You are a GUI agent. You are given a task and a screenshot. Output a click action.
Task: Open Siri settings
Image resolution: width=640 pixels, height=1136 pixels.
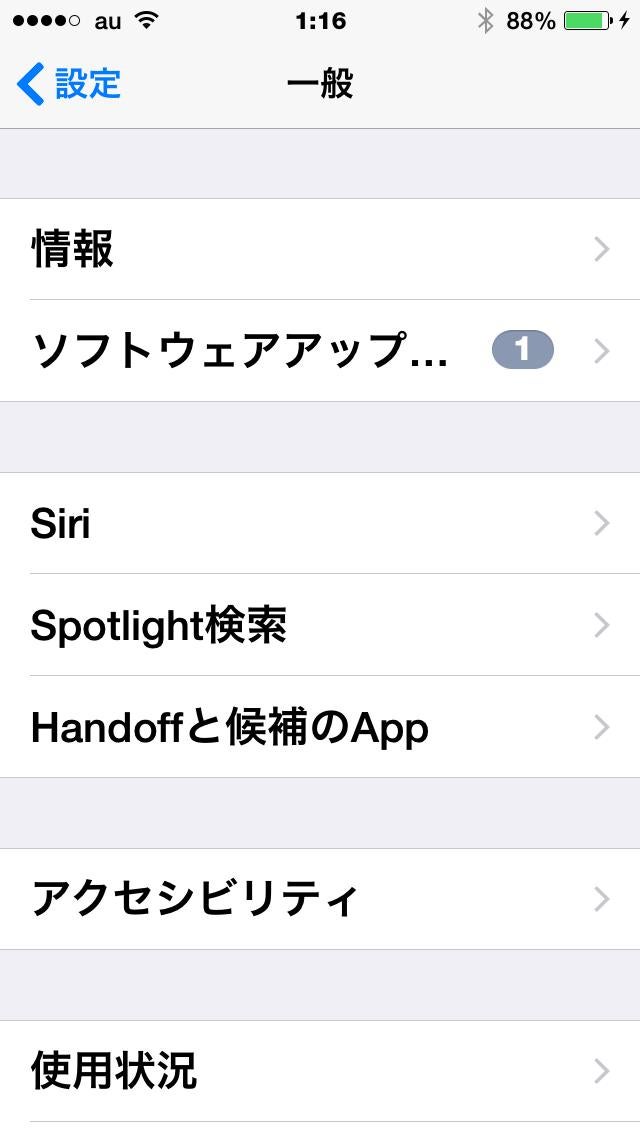(320, 524)
